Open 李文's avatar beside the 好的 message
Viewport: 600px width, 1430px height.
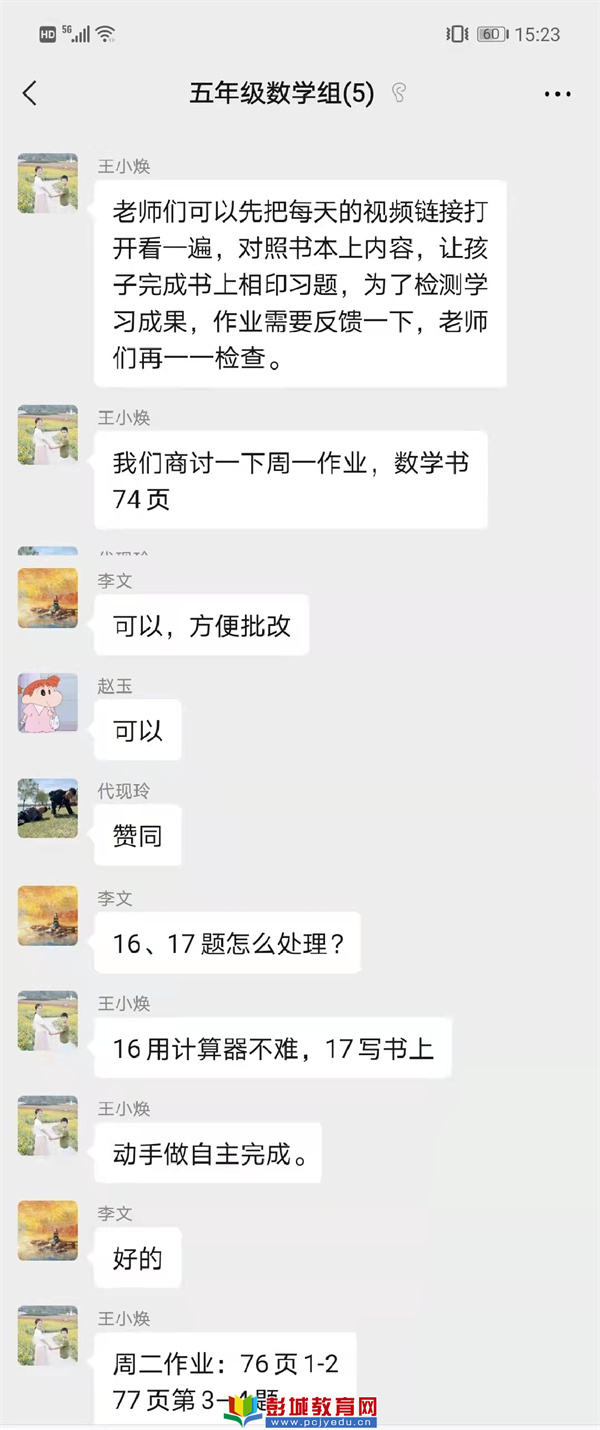pyautogui.click(x=48, y=1231)
